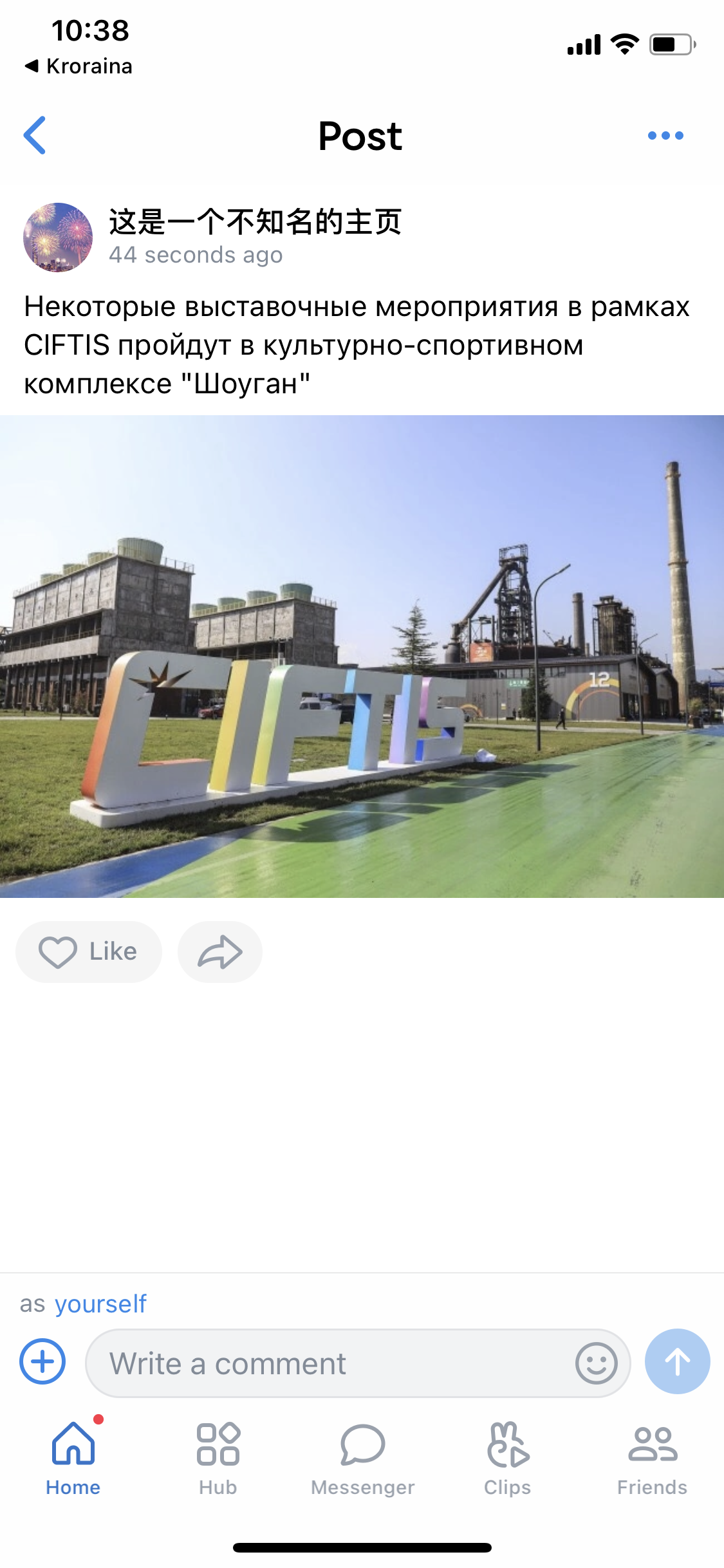
Task: Open commenting identity via yourself link
Action: coord(101,1303)
